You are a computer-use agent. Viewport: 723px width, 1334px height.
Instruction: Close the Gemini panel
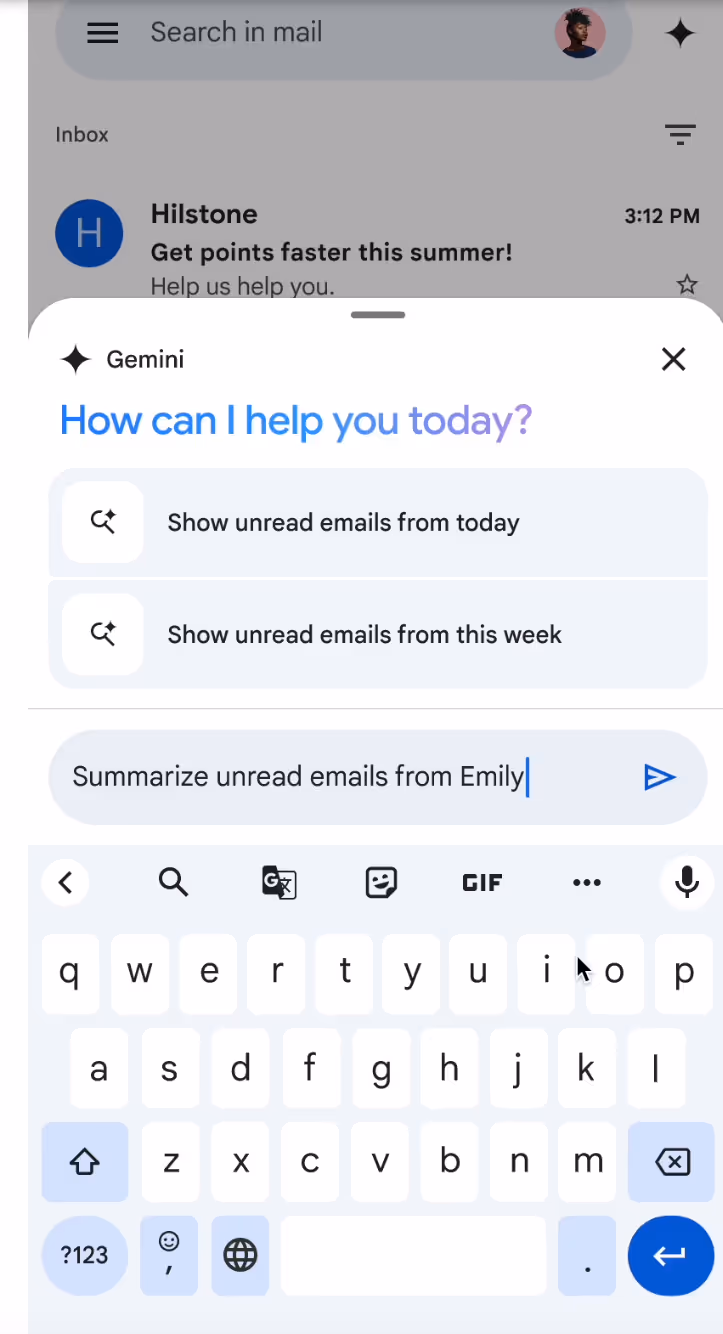(674, 359)
